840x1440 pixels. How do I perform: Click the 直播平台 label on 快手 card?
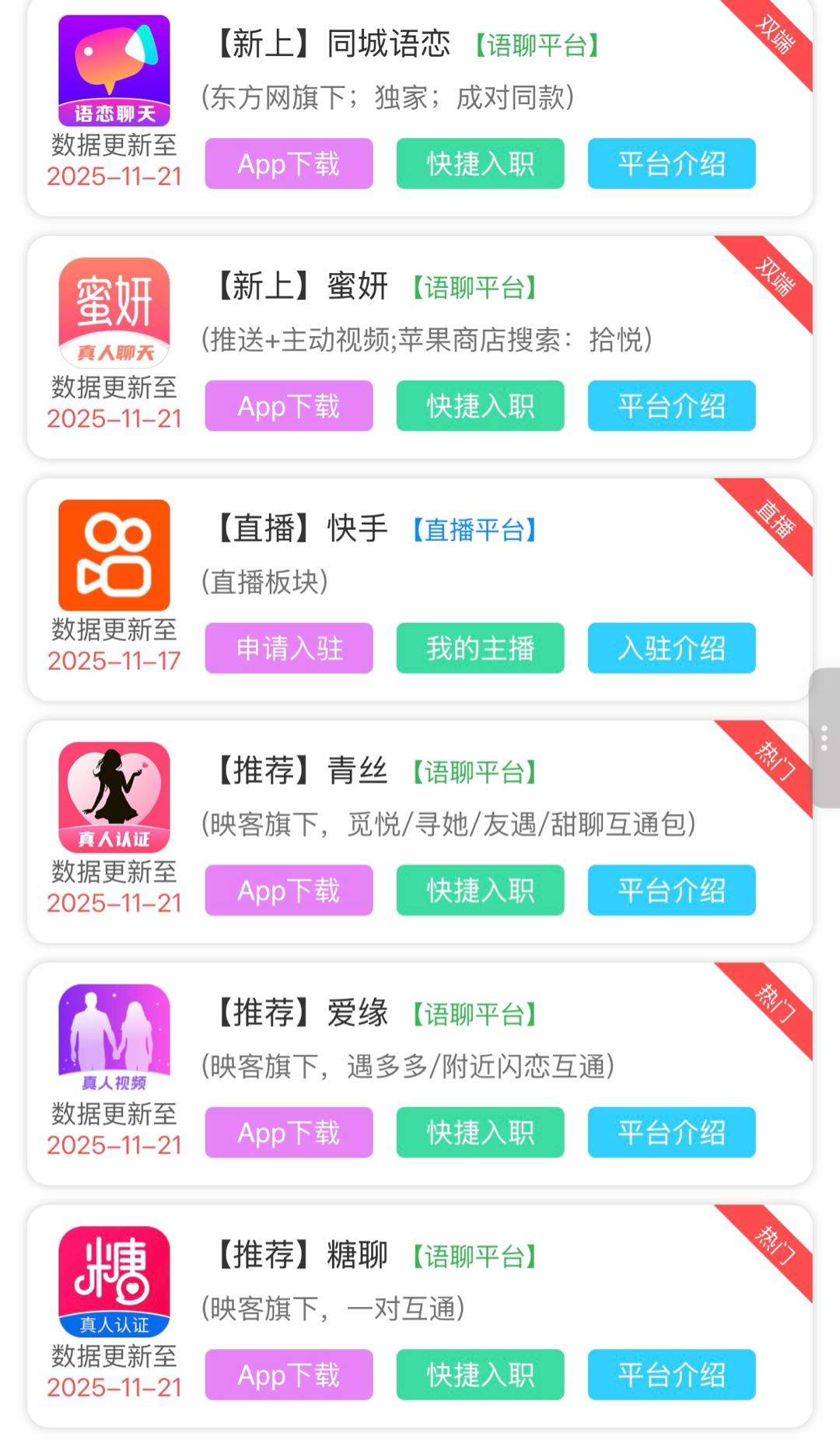(474, 527)
